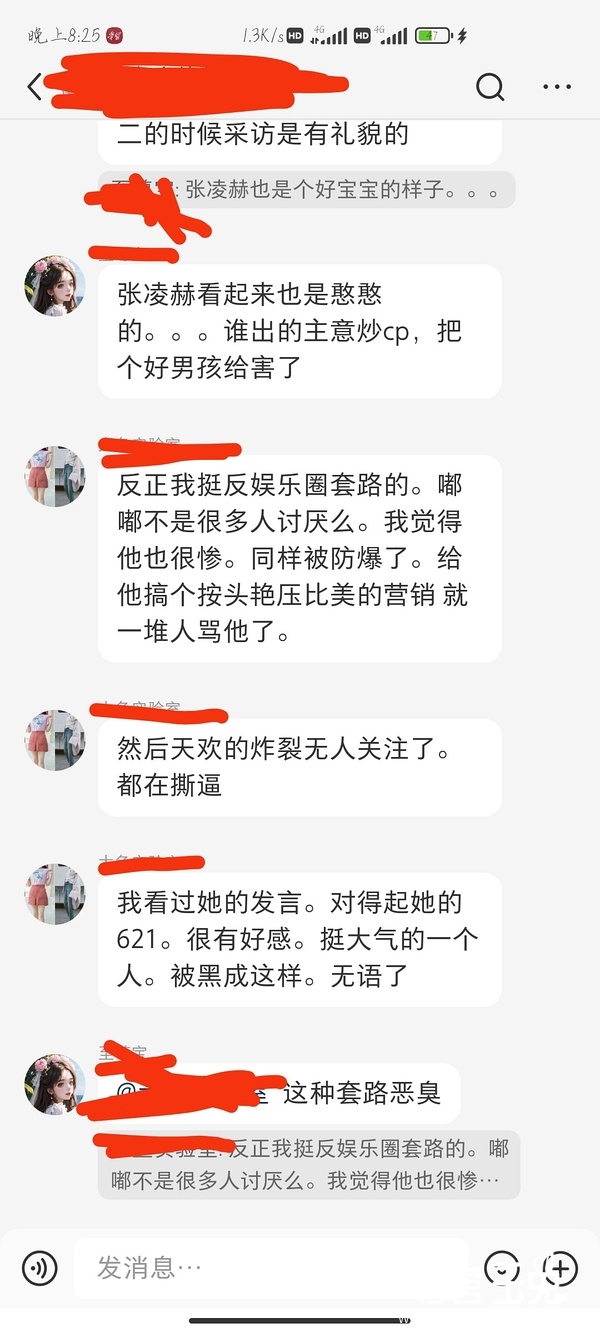View profile of sender of 然后天欢的炸裂 message
600x1333 pixels.
point(54,740)
